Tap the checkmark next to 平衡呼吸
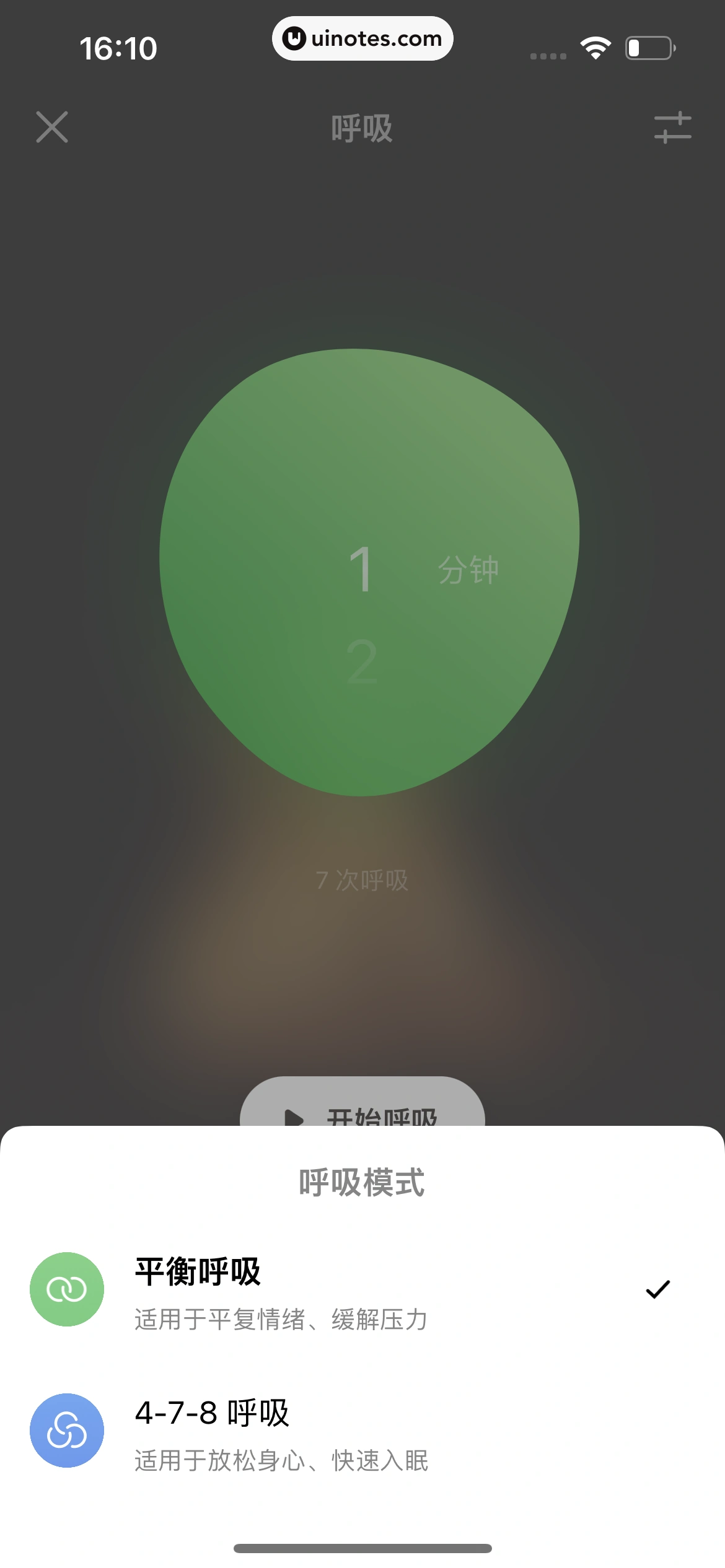Viewport: 725px width, 1568px height. [x=658, y=1289]
